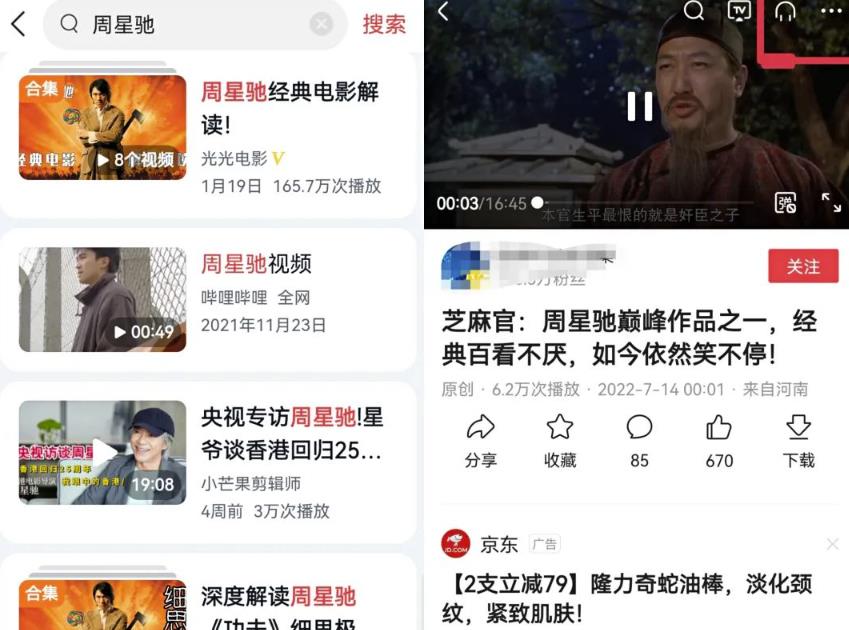Open search from the video player
This screenshot has width=849, height=630.
click(x=694, y=11)
